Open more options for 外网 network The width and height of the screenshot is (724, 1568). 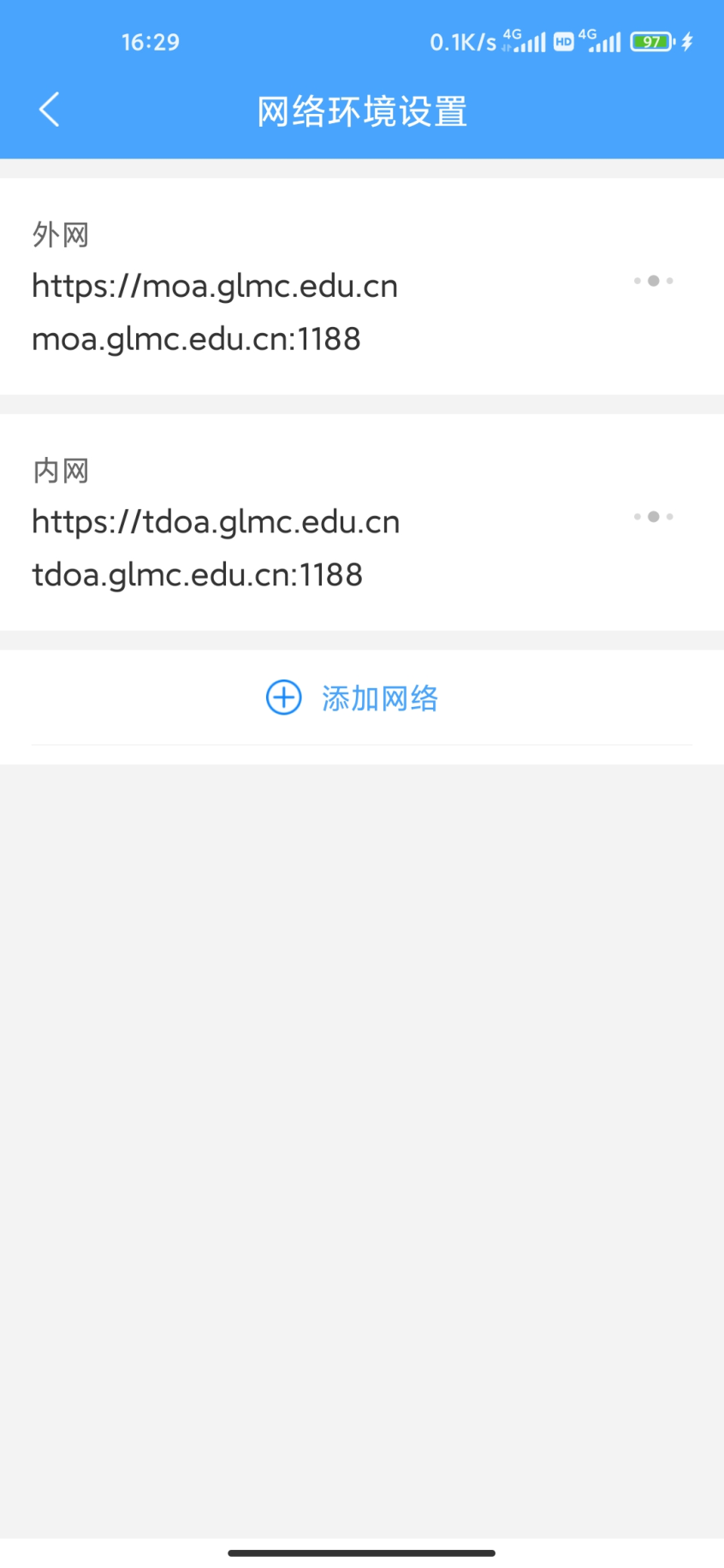point(653,281)
